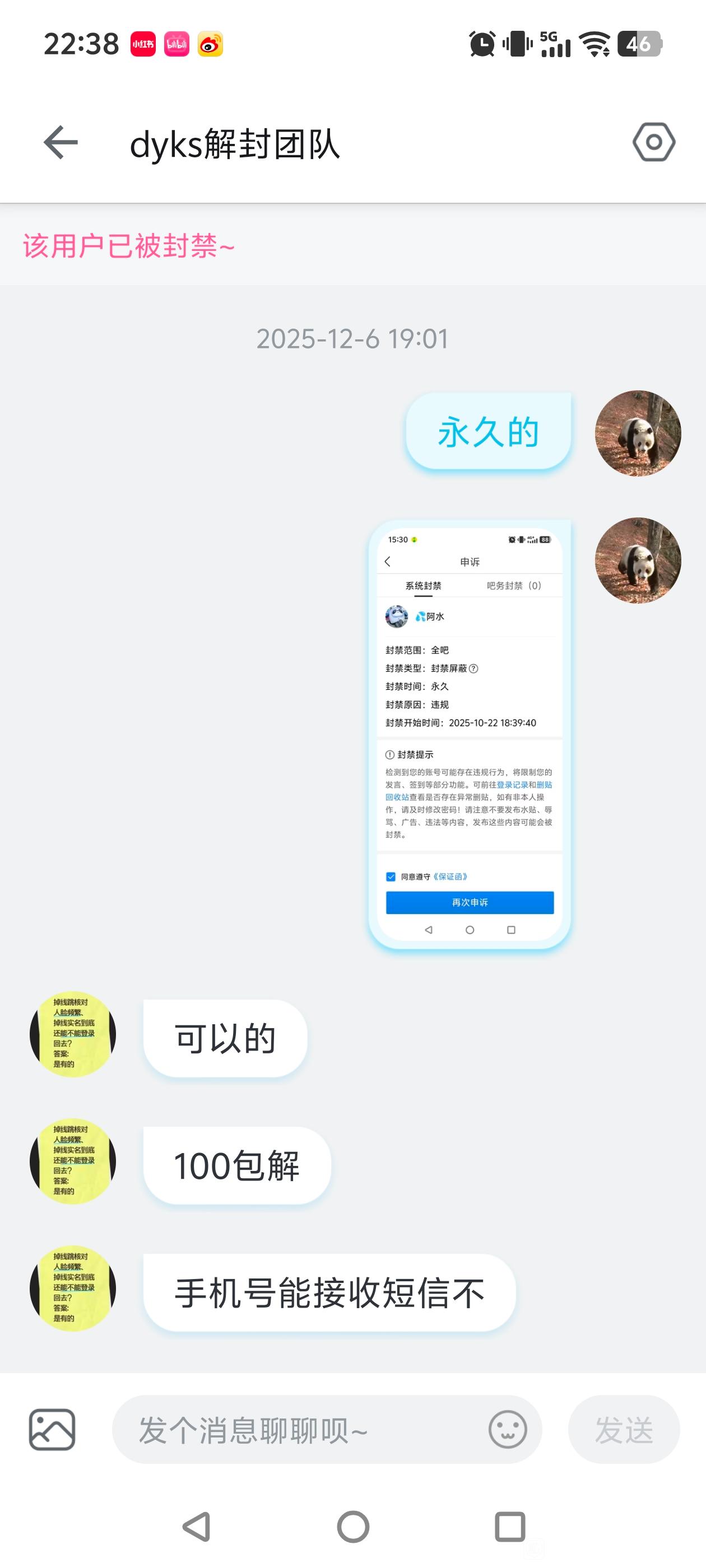This screenshot has height=1568, width=706.
Task: Open chat settings hexagon icon
Action: pyautogui.click(x=654, y=142)
